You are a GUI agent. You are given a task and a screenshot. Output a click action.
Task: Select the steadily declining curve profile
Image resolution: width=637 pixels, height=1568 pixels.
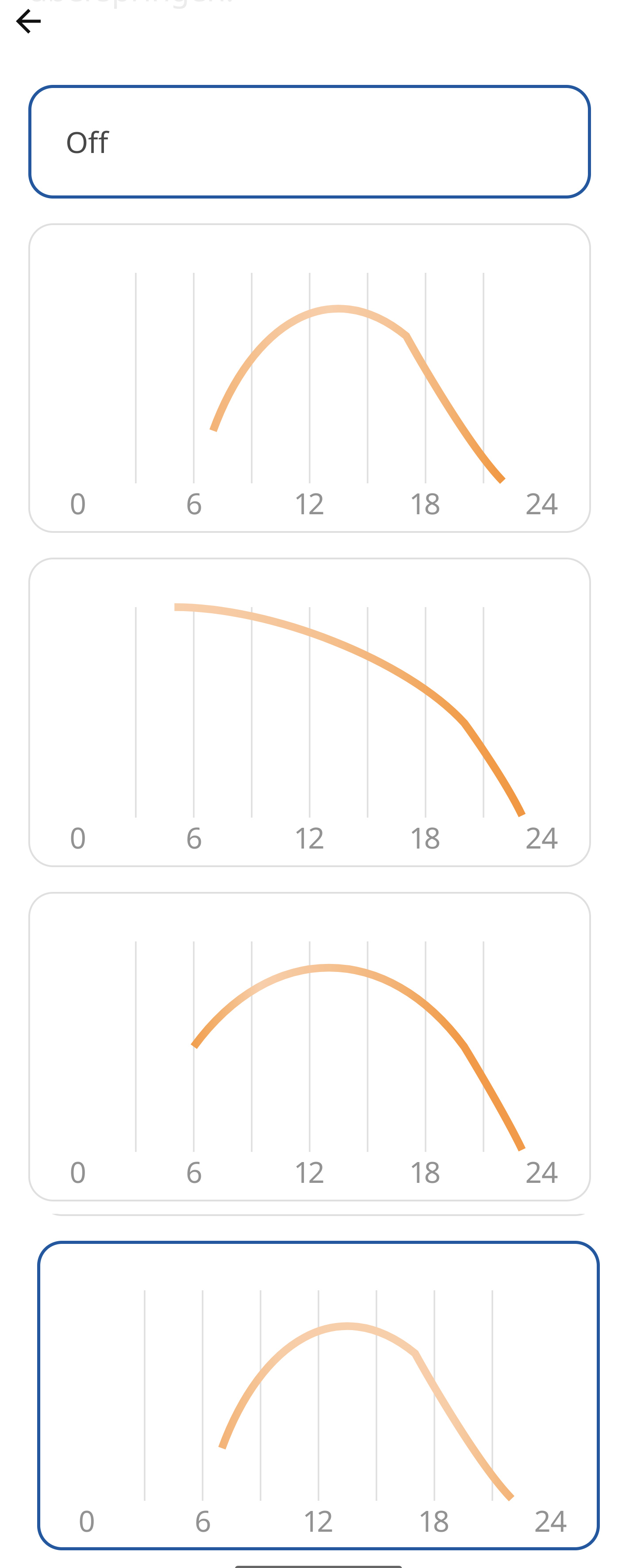pyautogui.click(x=309, y=712)
